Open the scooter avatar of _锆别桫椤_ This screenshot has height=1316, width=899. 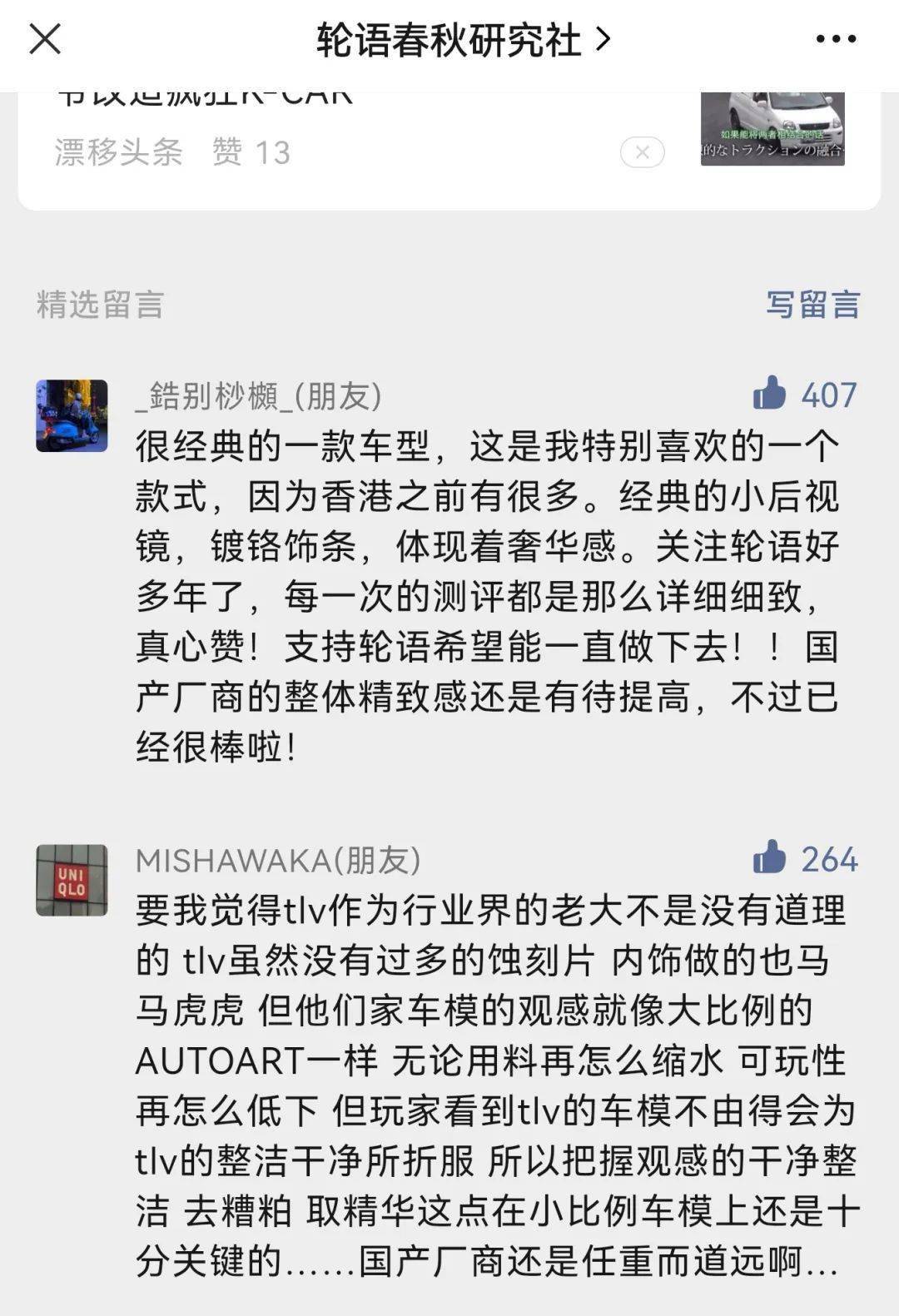click(72, 415)
